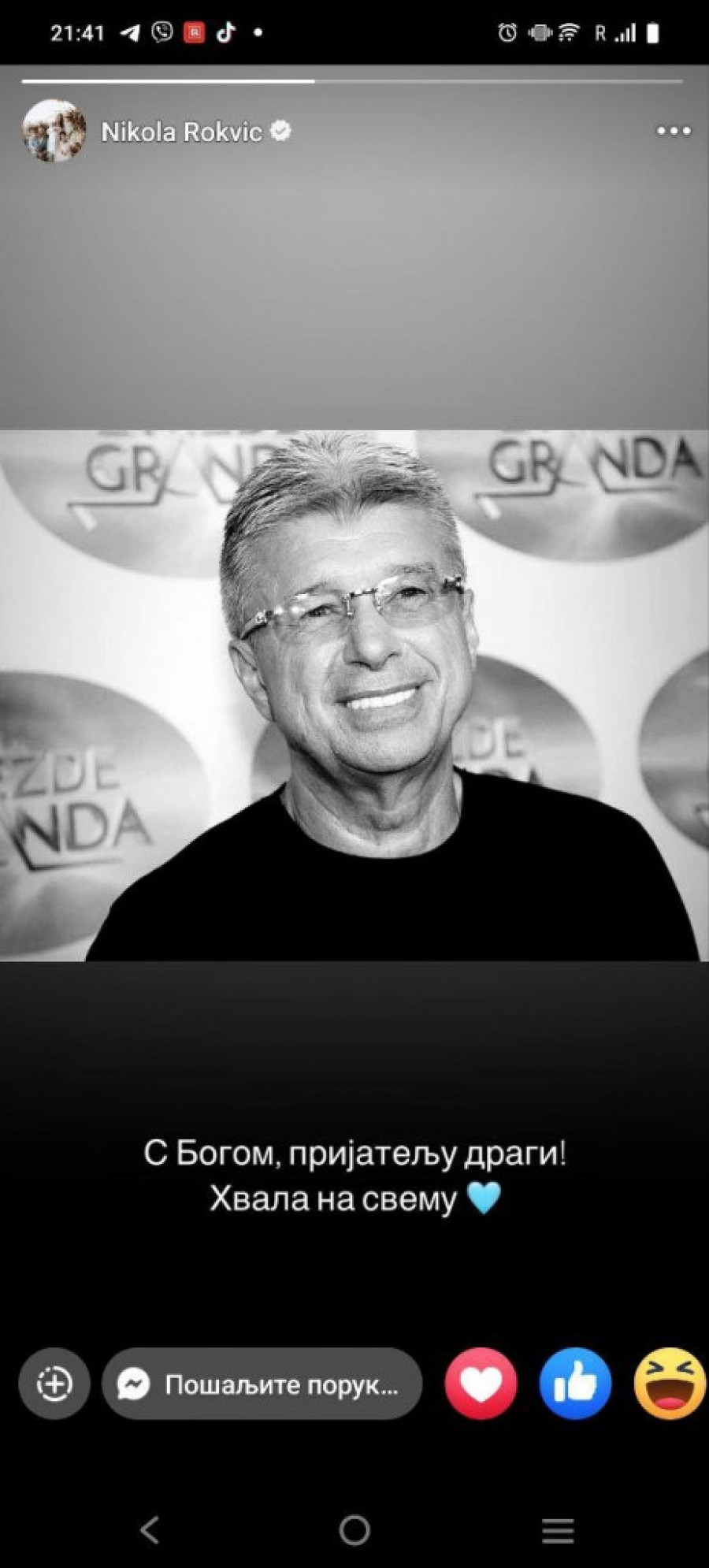The height and width of the screenshot is (1568, 709).
Task: React with the laughing emoji
Action: point(670,1384)
